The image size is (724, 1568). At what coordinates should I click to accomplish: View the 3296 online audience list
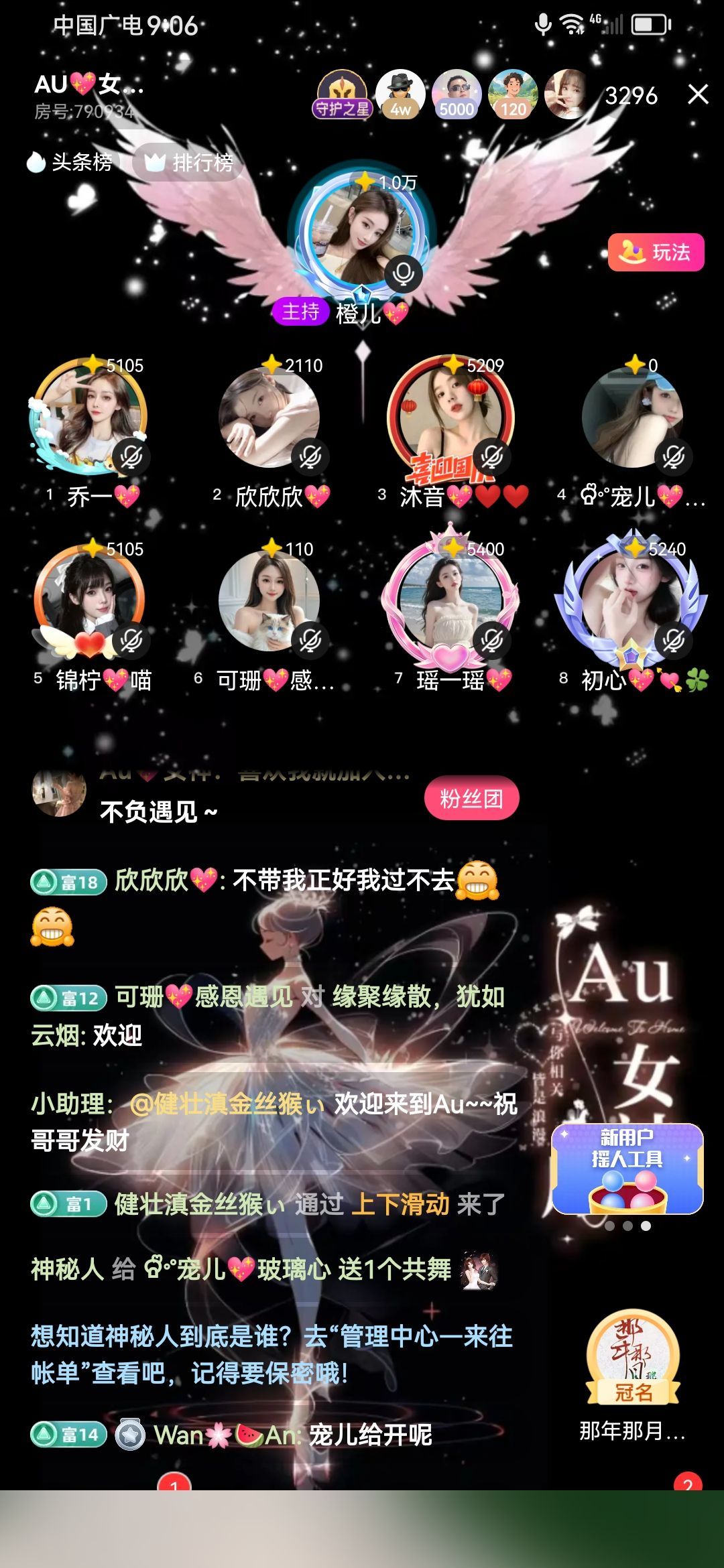631,96
